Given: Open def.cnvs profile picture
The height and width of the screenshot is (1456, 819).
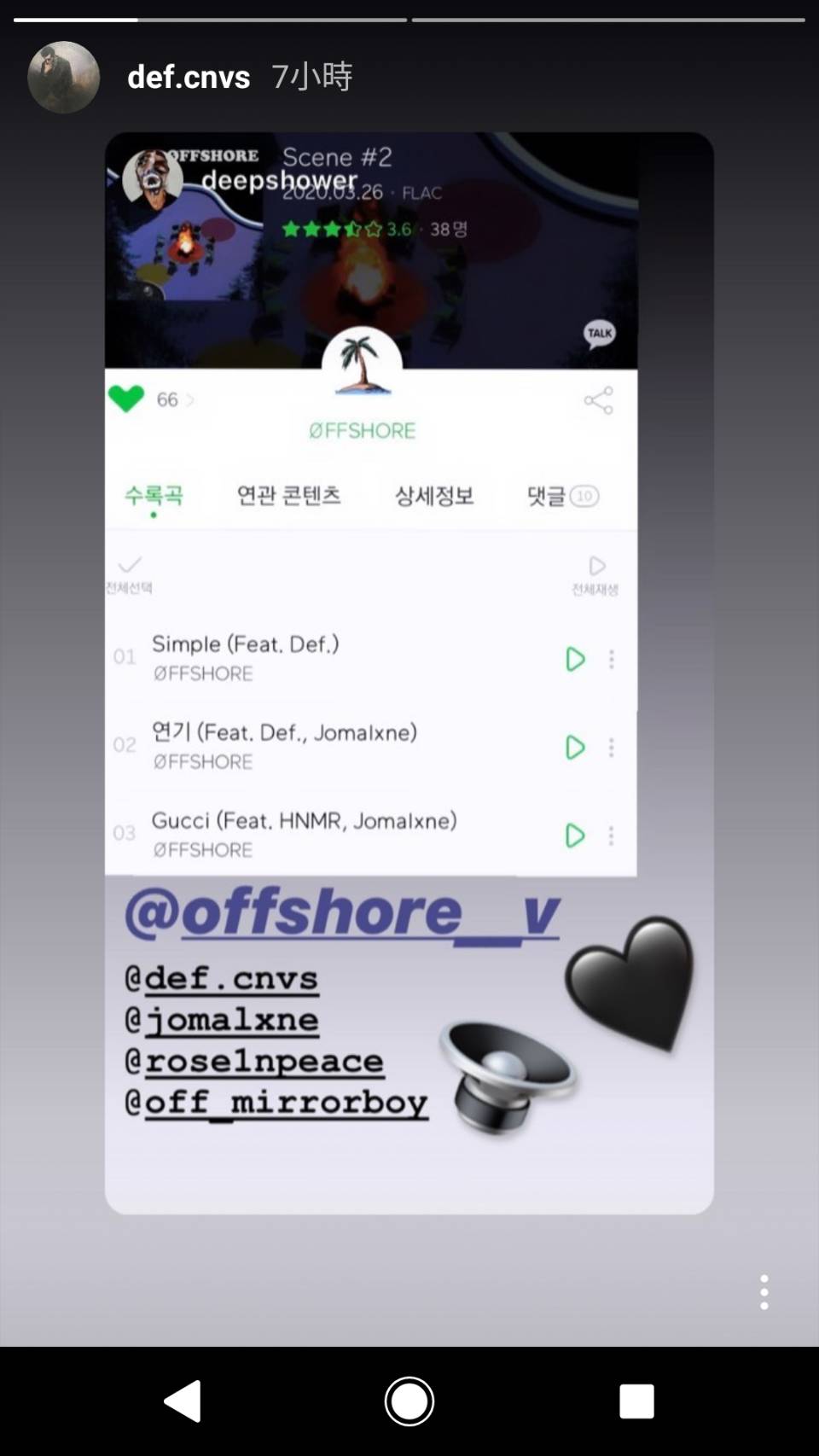Looking at the screenshot, I should [63, 77].
